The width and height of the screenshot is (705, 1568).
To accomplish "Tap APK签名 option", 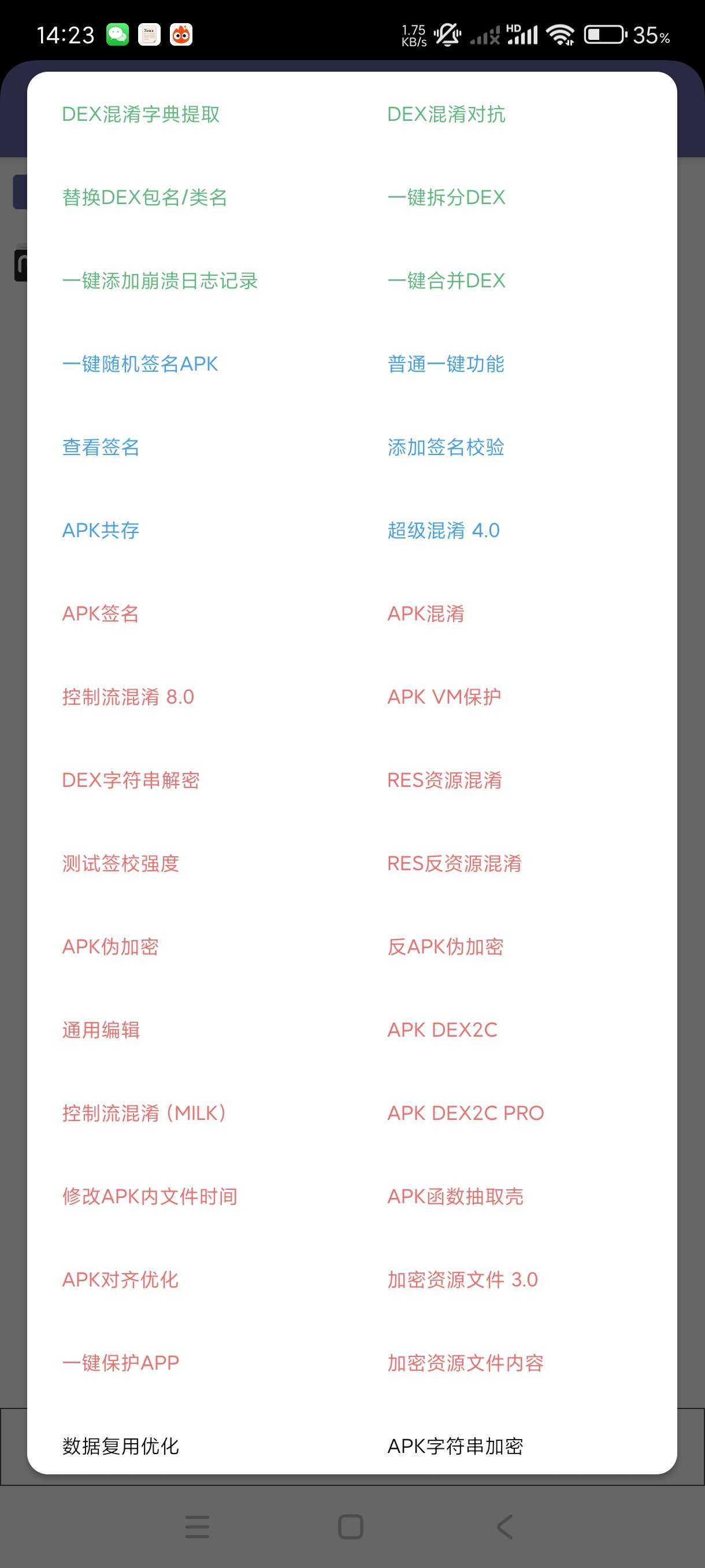I will coord(101,613).
